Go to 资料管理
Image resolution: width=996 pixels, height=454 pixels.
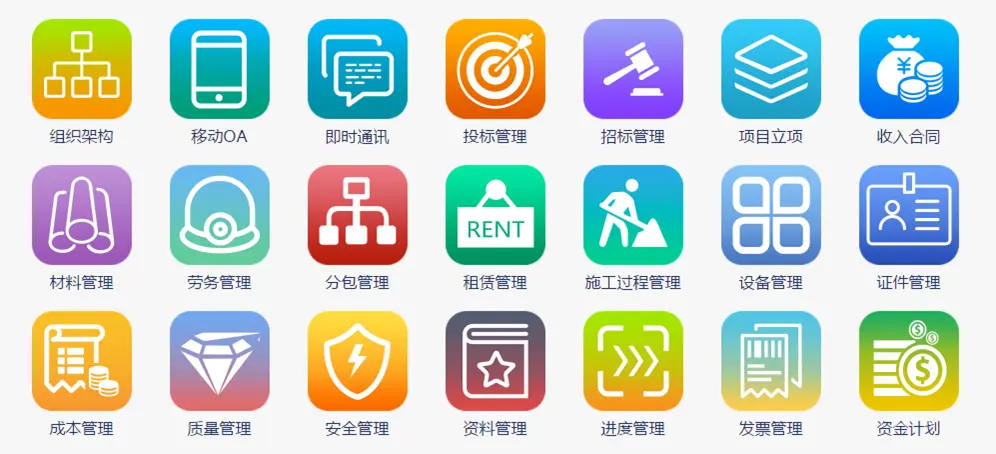click(x=495, y=361)
